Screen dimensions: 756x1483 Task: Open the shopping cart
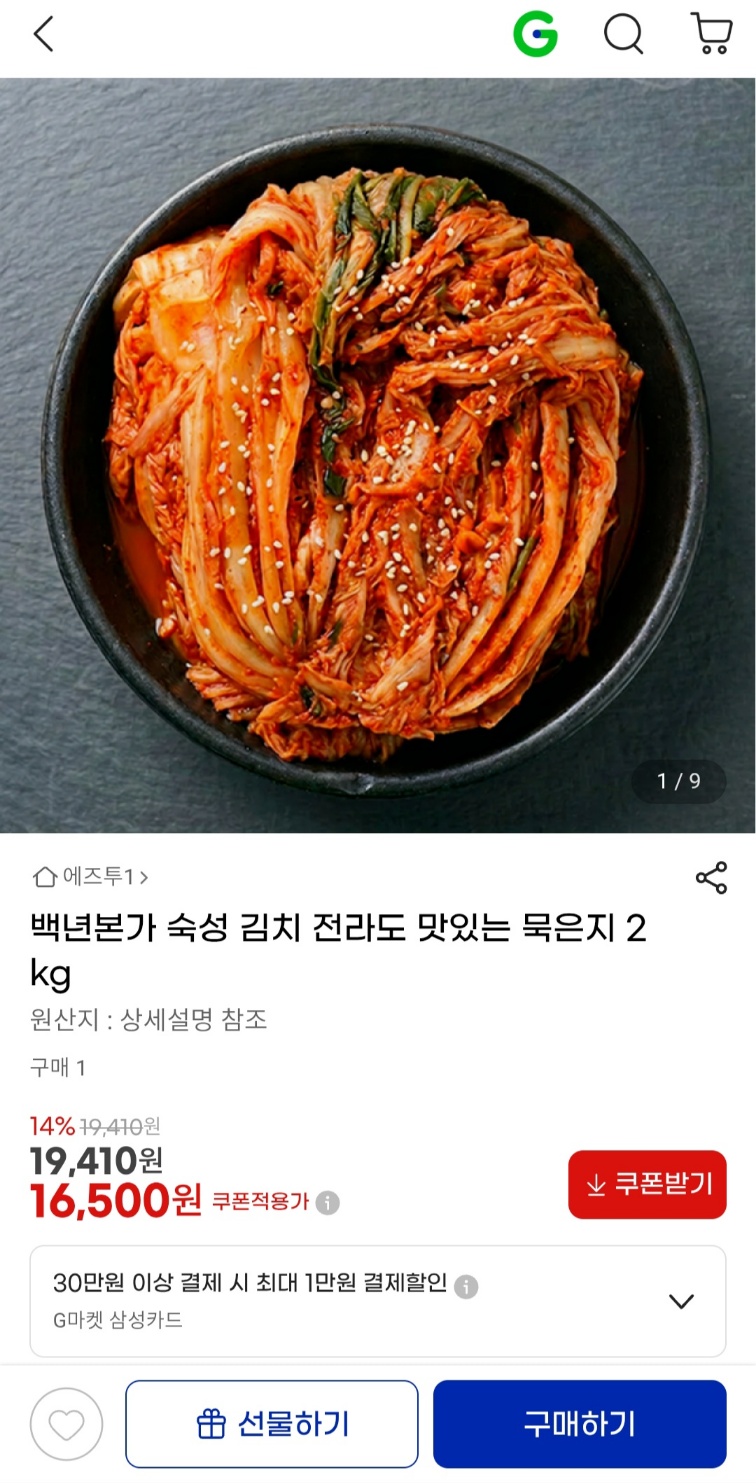711,36
